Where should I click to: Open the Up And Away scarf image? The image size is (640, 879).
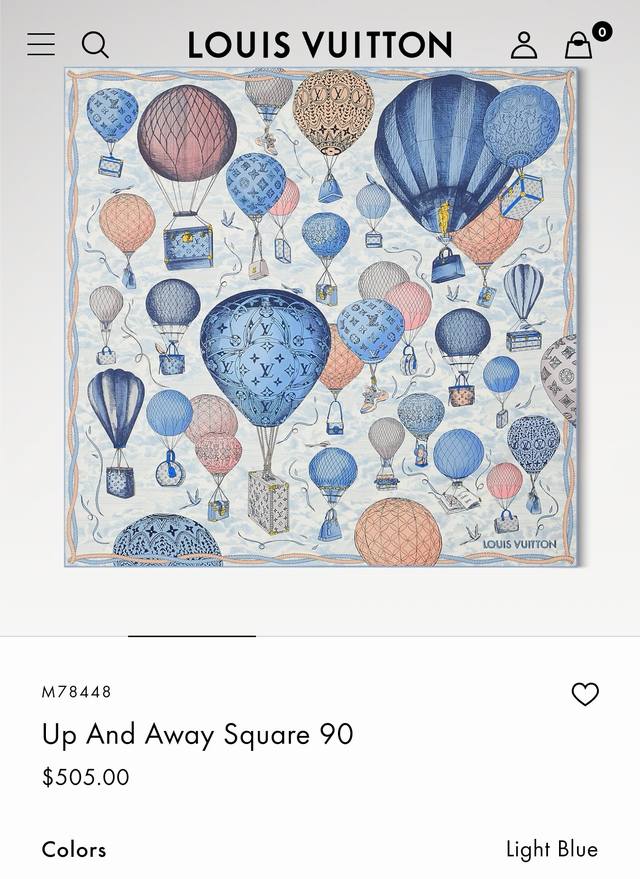point(320,318)
